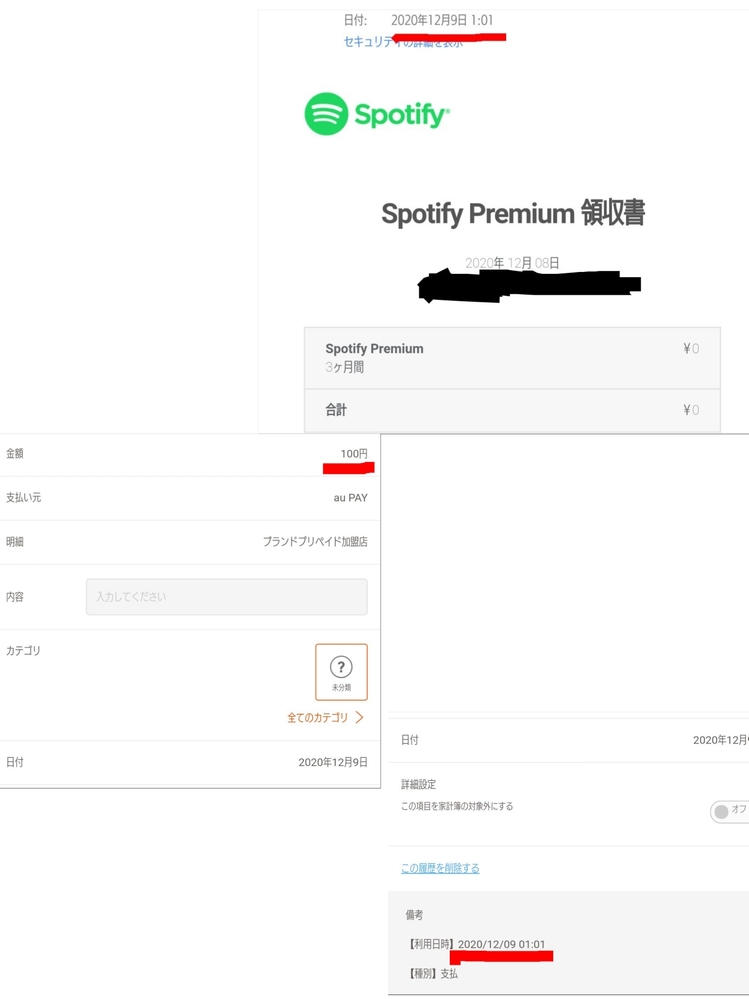The width and height of the screenshot is (749, 999).
Task: Click the 合計 total row
Action: tap(511, 410)
